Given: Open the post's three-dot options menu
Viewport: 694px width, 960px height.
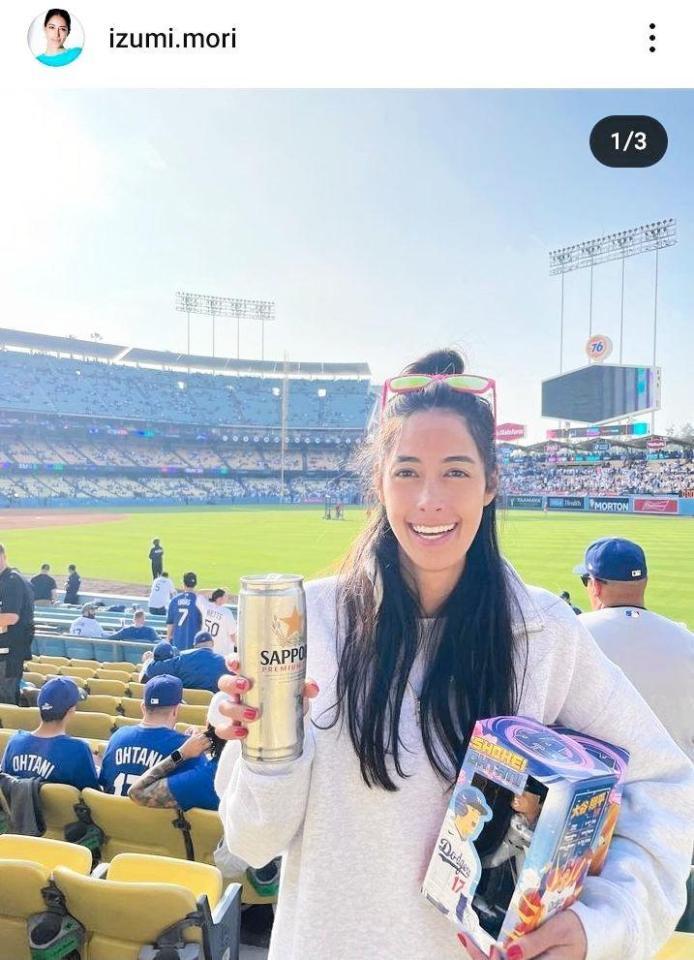Looking at the screenshot, I should [652, 38].
